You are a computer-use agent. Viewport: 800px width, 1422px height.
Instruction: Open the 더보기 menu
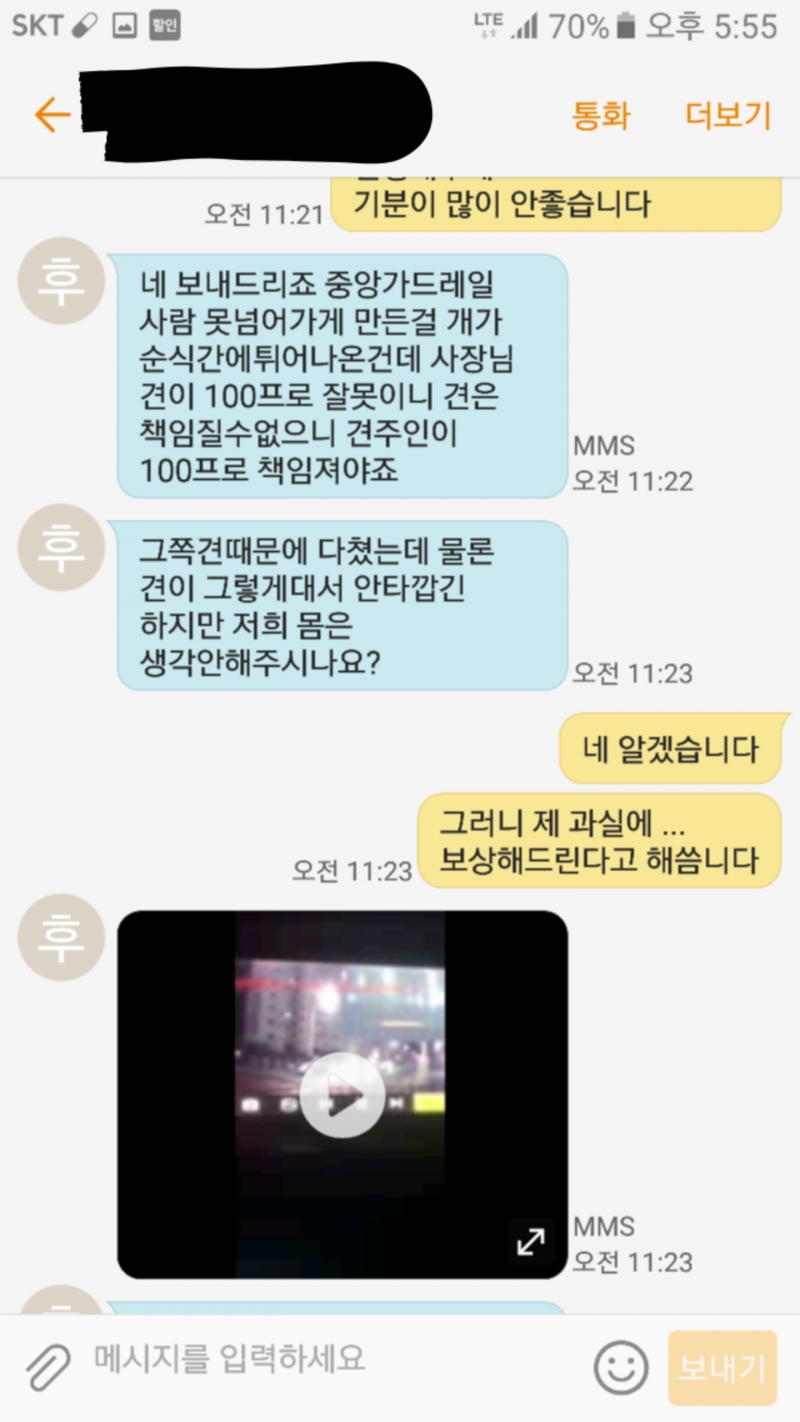[x=728, y=115]
